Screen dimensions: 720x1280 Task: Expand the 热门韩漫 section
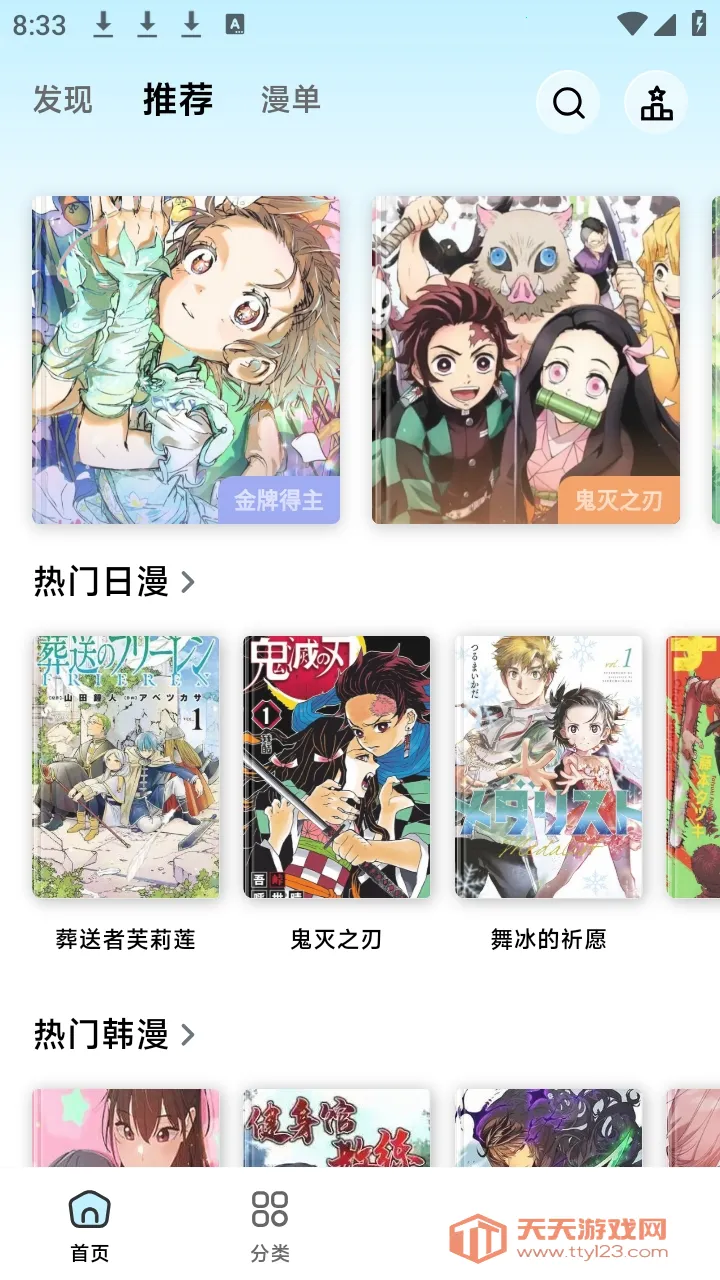[114, 1034]
